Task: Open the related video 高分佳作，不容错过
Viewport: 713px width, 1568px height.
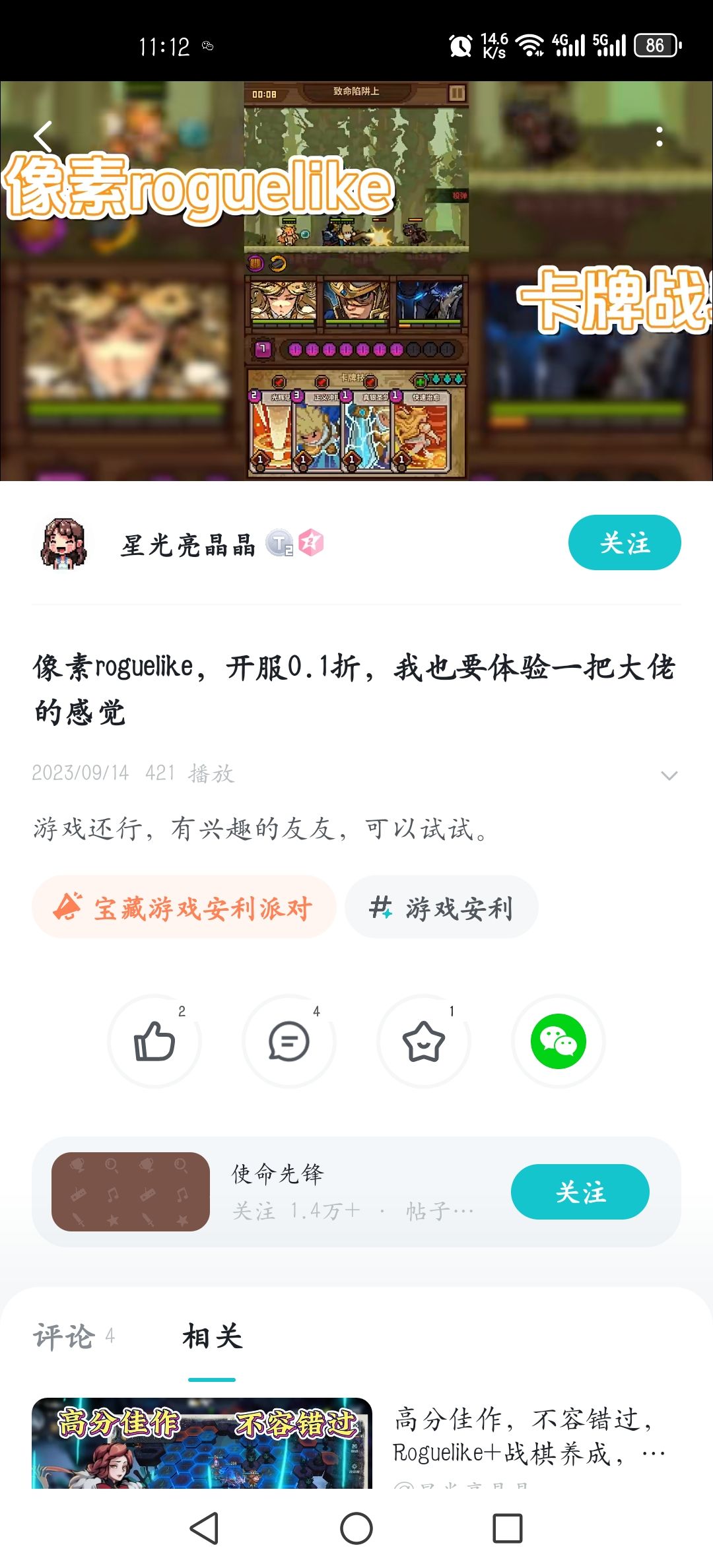Action: (x=356, y=1443)
